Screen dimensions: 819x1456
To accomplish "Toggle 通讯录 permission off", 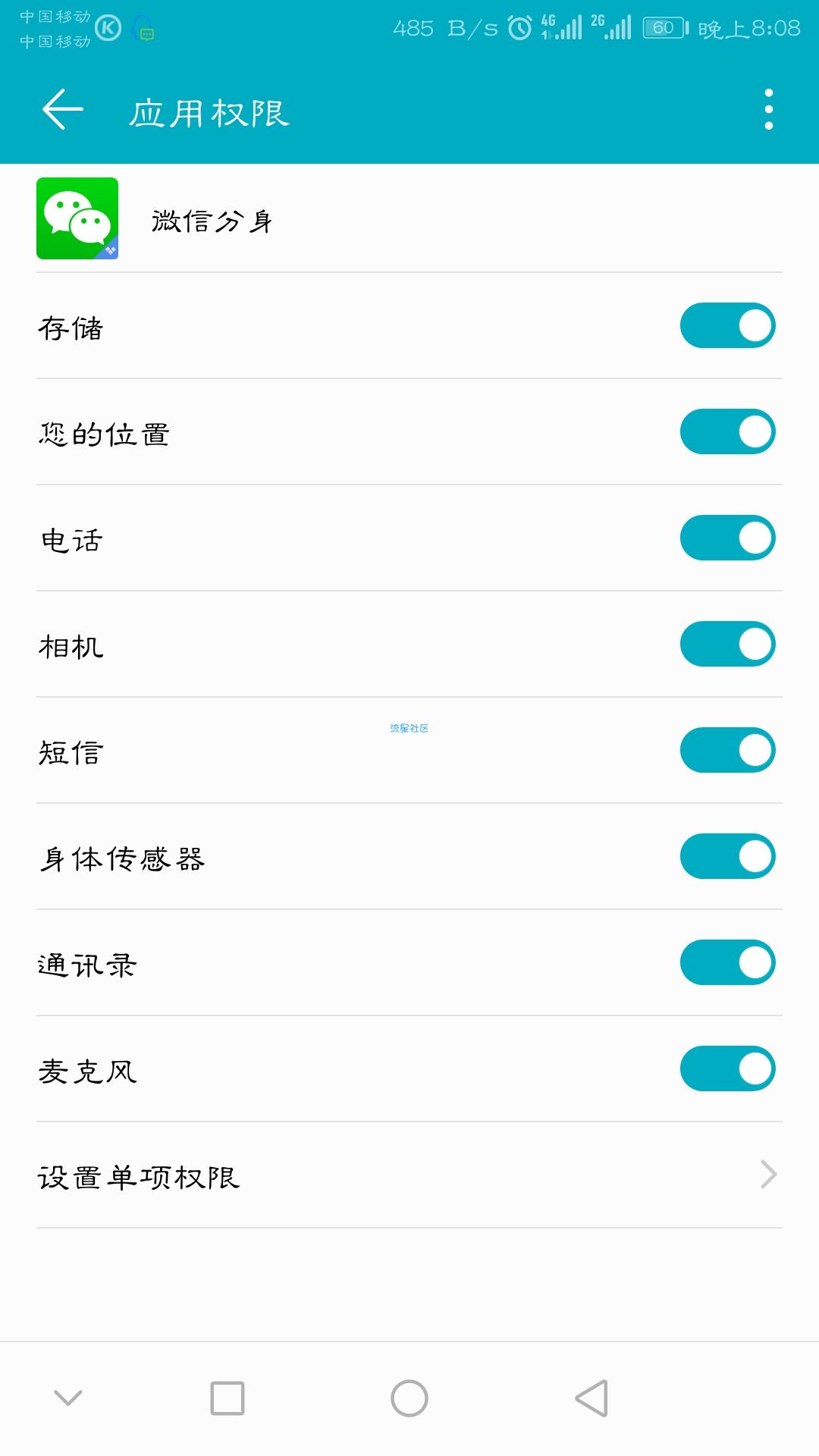I will tap(727, 963).
